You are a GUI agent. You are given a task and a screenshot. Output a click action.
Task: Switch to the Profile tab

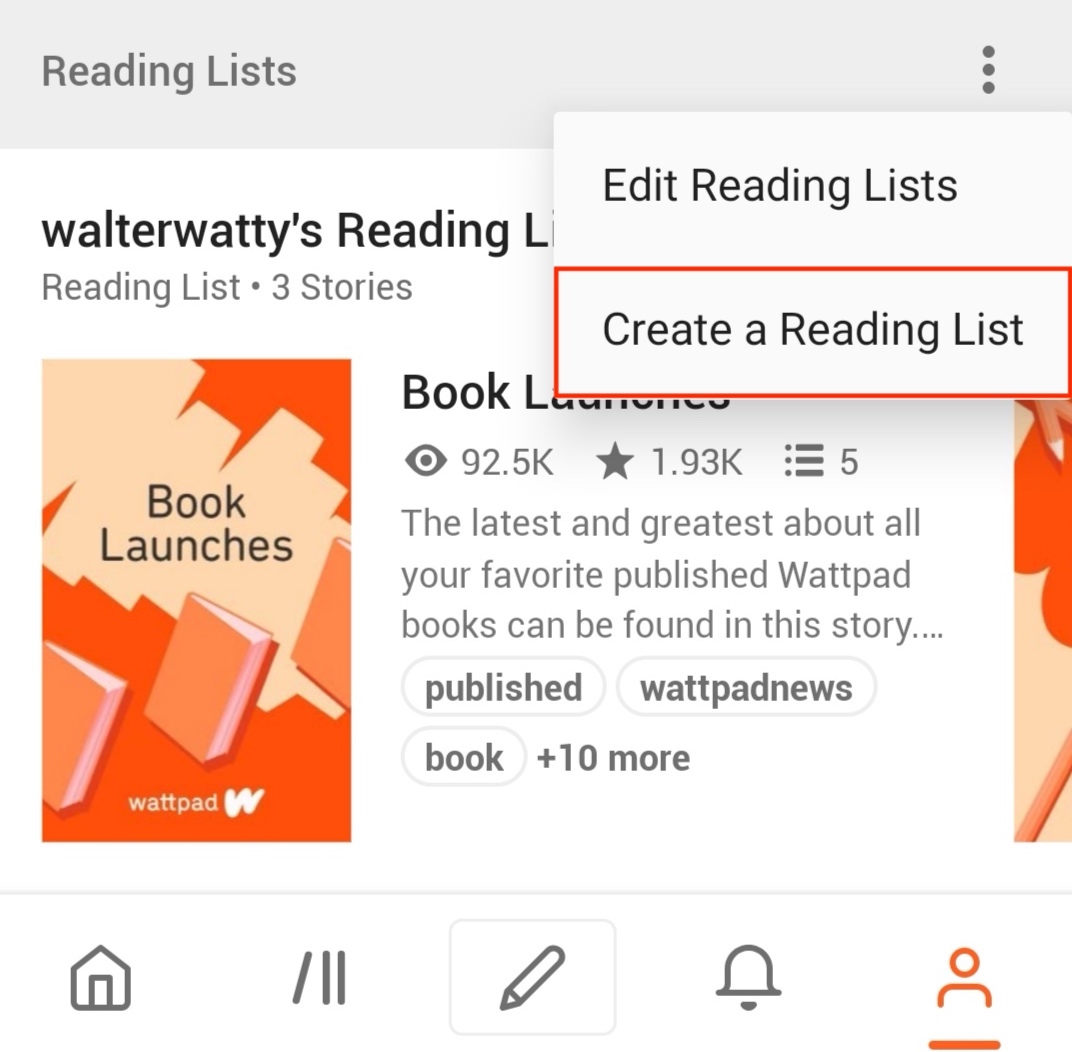coord(964,980)
